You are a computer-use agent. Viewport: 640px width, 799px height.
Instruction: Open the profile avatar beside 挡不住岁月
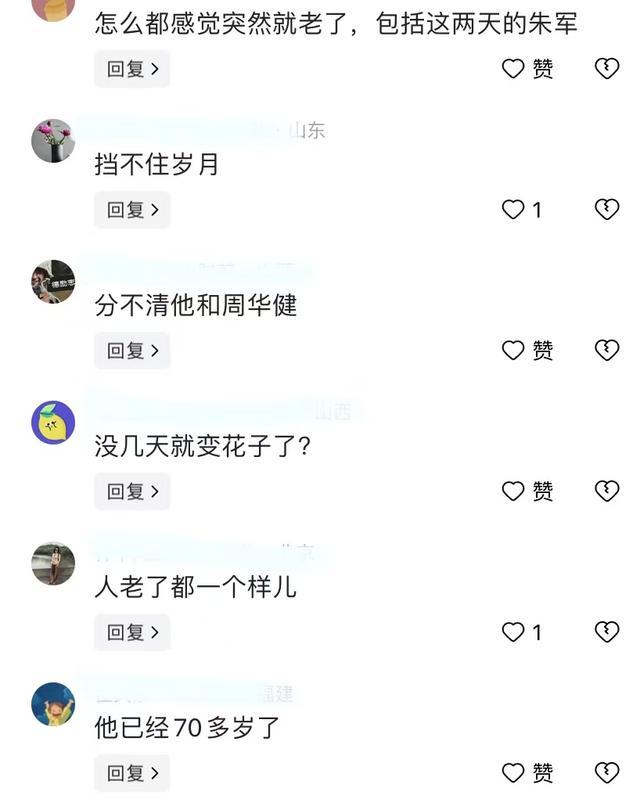pos(53,141)
